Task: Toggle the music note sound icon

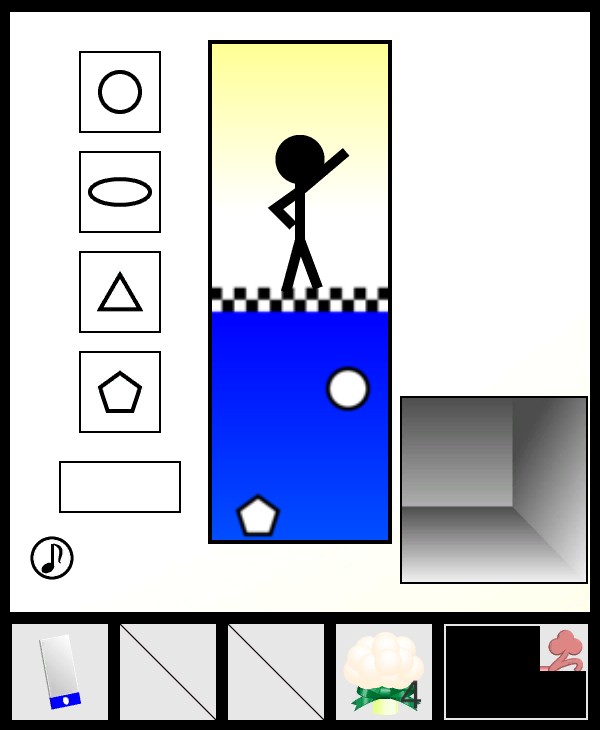Action: (52, 558)
